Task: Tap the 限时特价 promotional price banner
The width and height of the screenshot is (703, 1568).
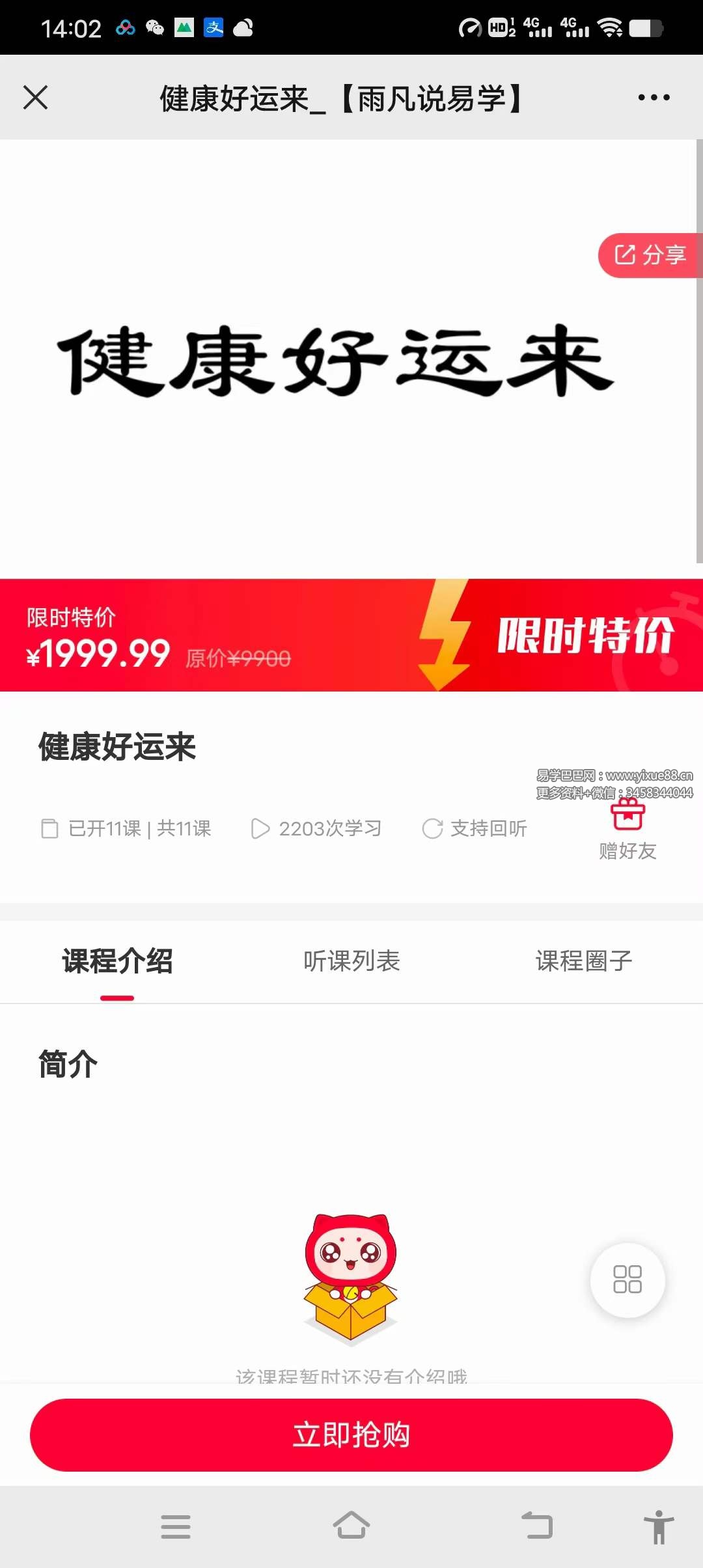Action: pyautogui.click(x=351, y=635)
